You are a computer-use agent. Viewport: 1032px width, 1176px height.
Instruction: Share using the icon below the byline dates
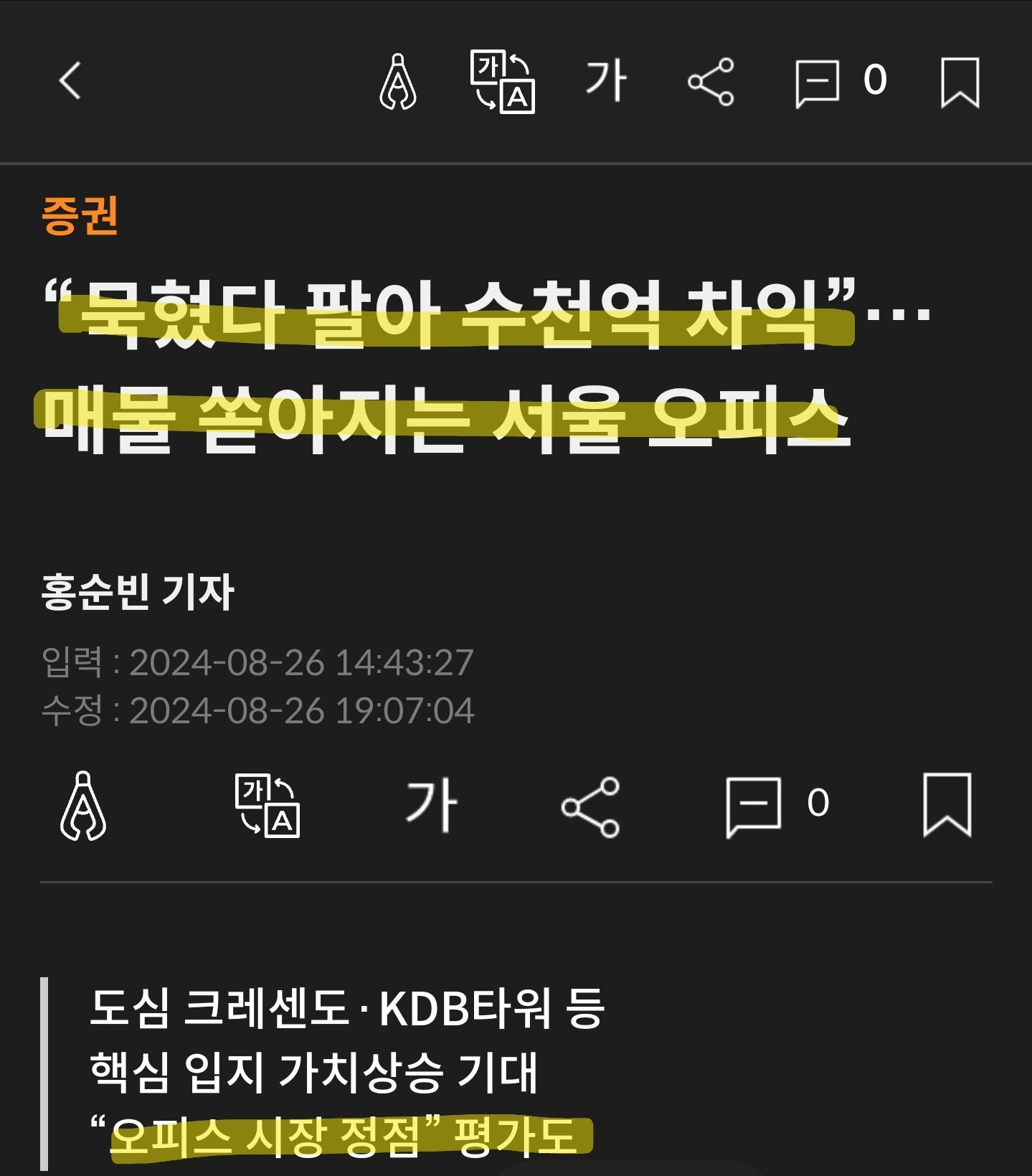pyautogui.click(x=590, y=807)
